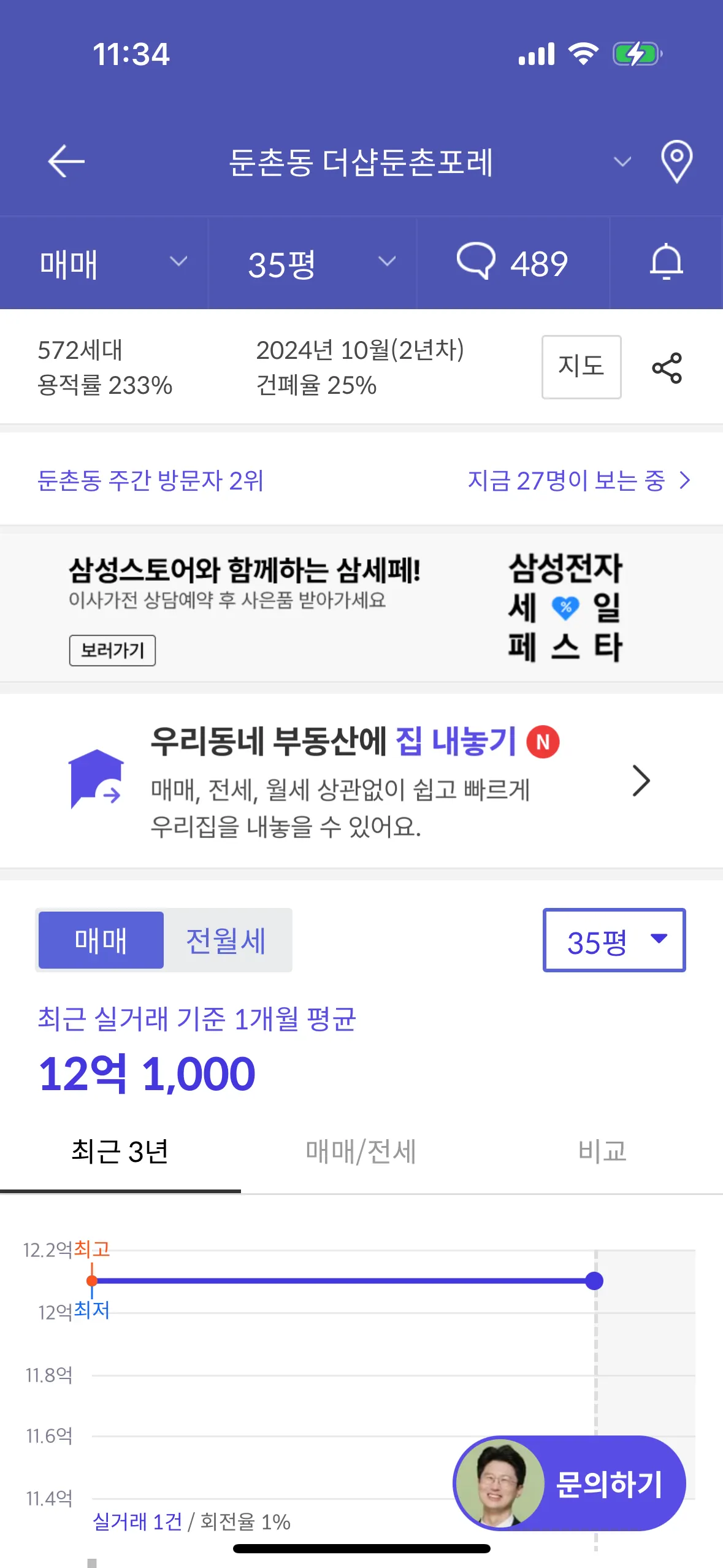Screen dimensions: 723x1568
Task: Select the 매매 segment above the price
Action: coord(101,940)
